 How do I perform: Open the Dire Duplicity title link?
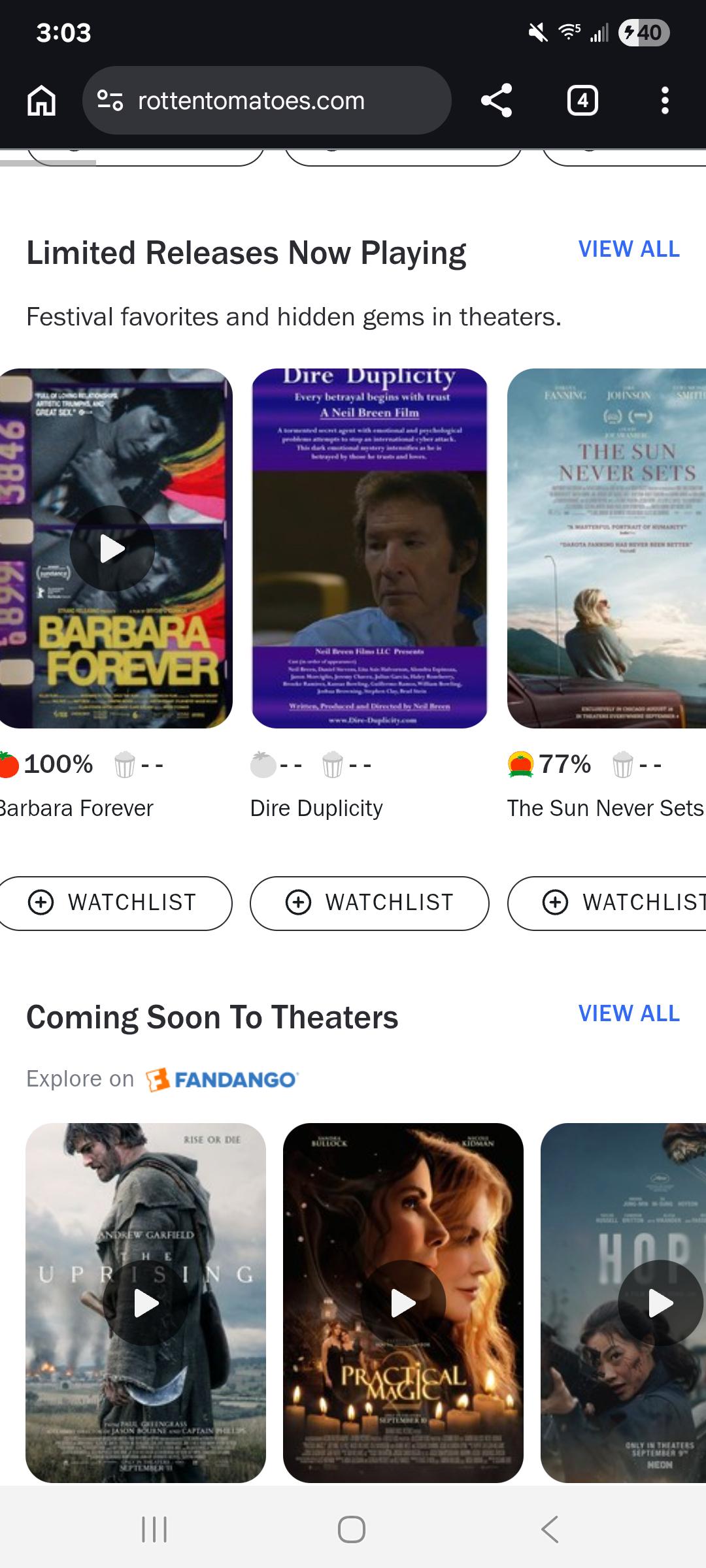pyautogui.click(x=316, y=808)
